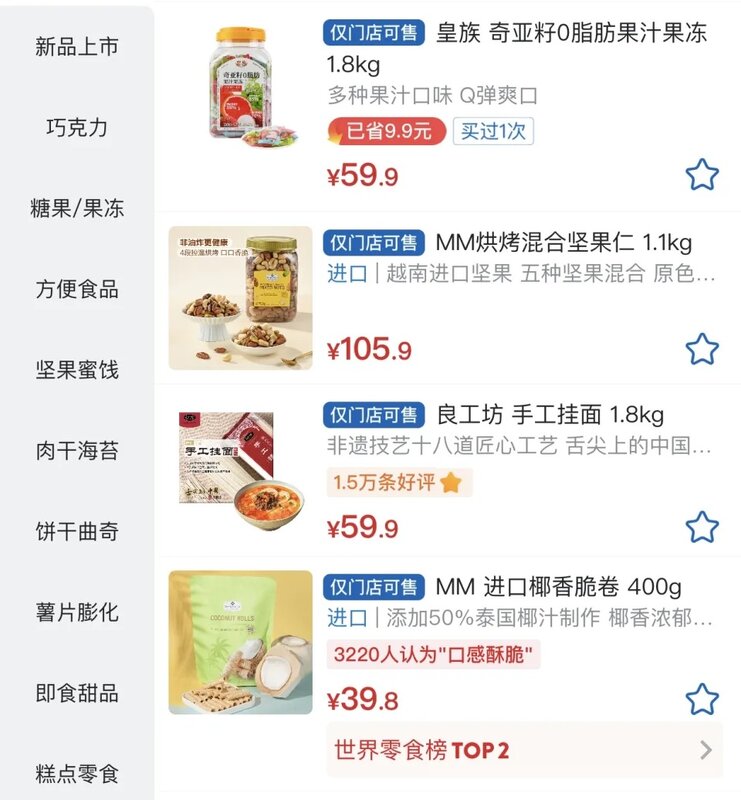Tap the favorite star for 皇族奇亚籽果冻
Viewport: 741px width, 800px height.
701,173
